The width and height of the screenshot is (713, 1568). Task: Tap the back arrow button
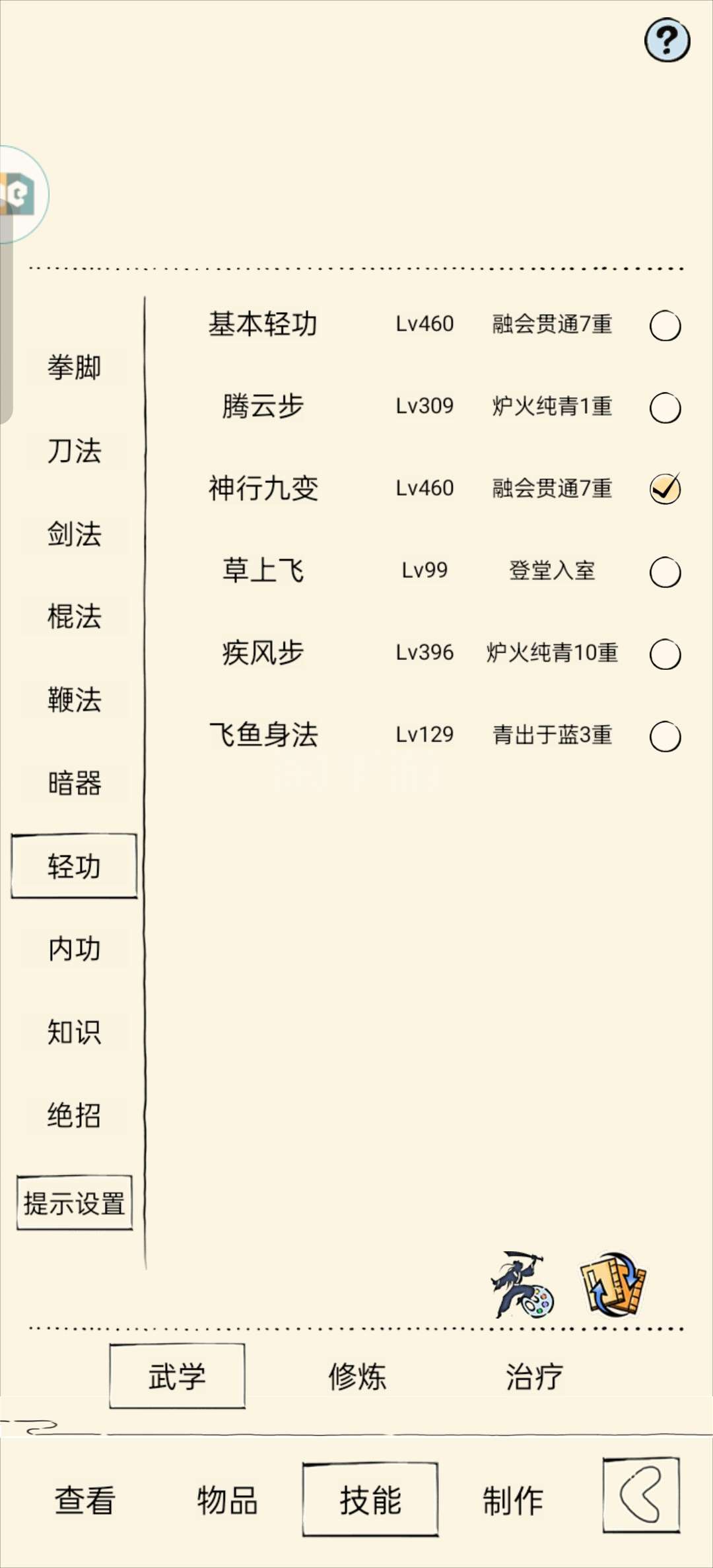641,1495
